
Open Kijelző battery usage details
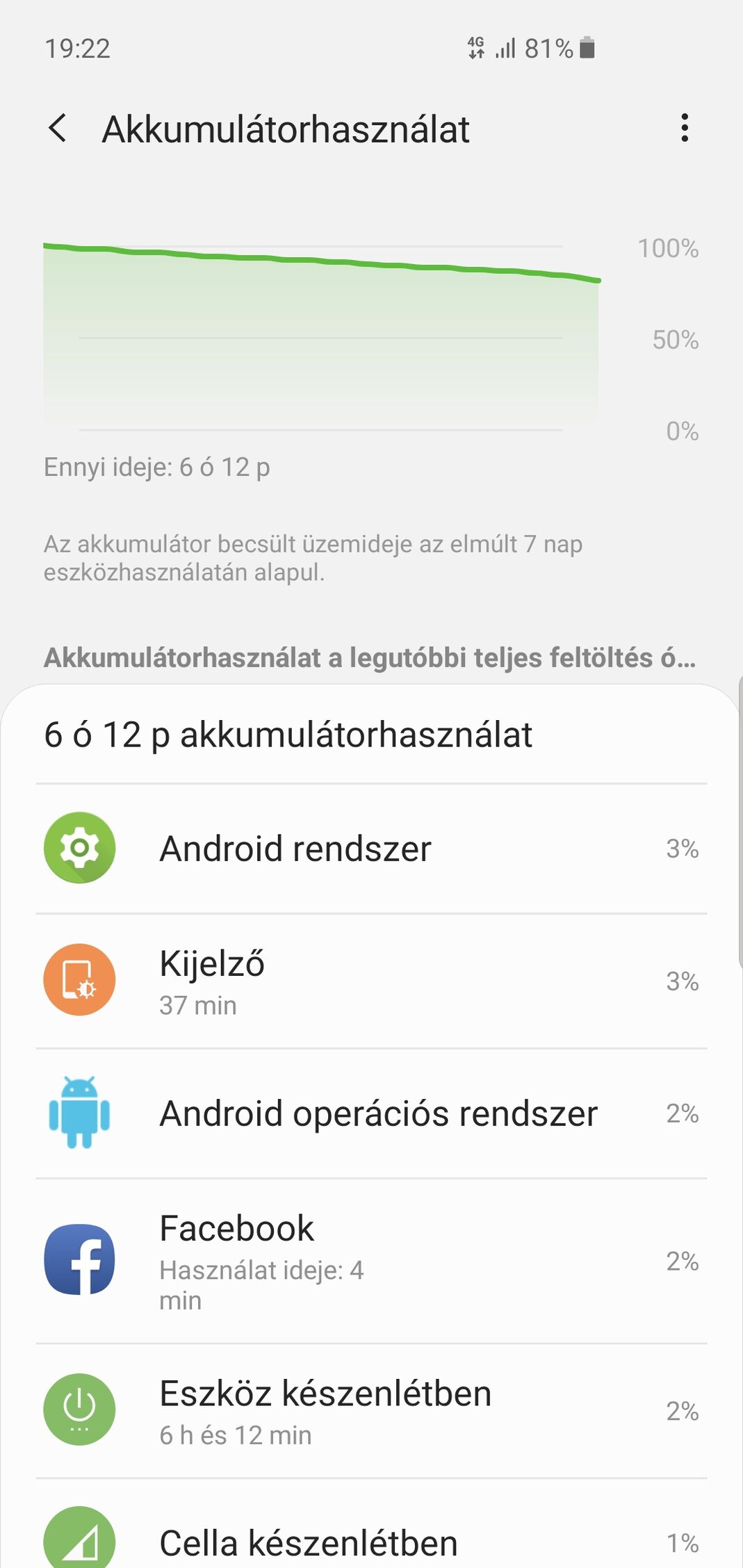coord(371,981)
